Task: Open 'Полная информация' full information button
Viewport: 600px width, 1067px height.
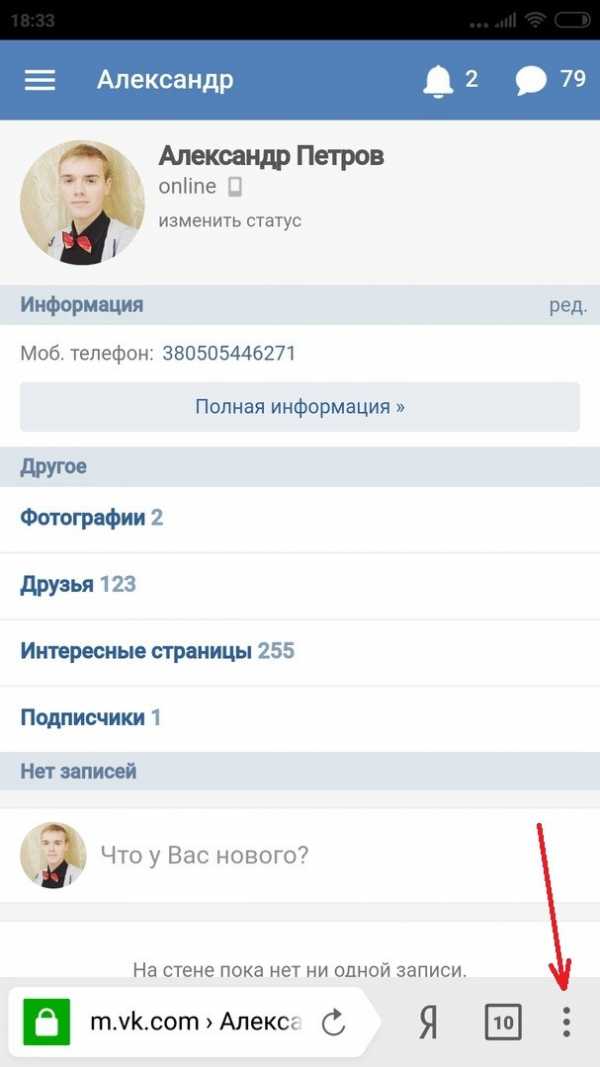Action: [x=300, y=407]
